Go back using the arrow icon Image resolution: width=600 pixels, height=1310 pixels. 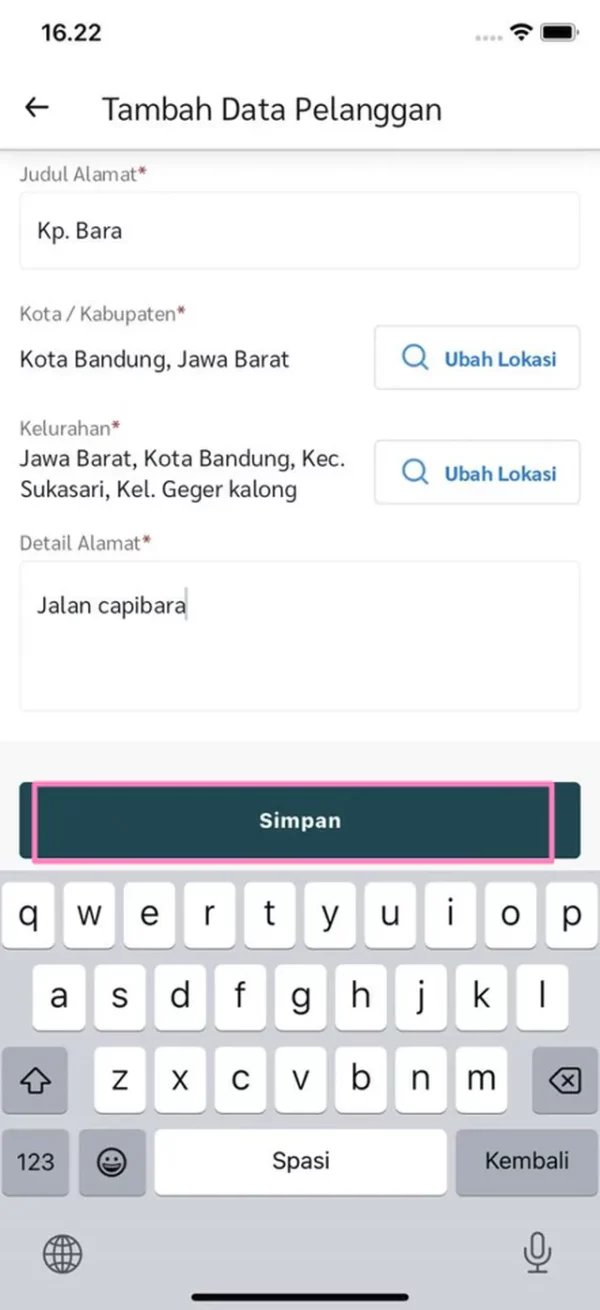[x=37, y=108]
